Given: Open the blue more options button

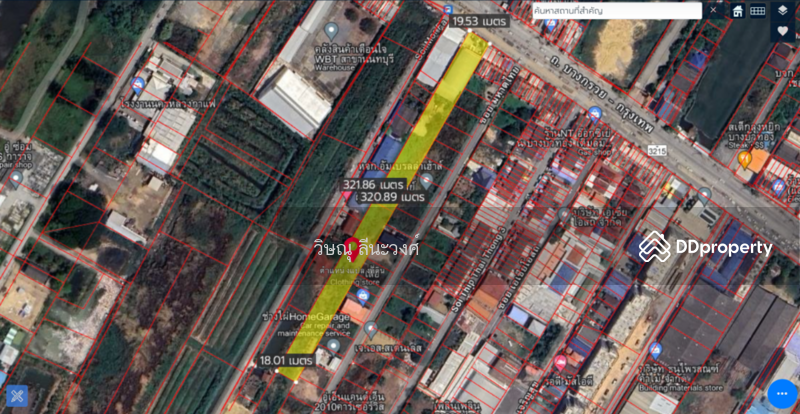Looking at the screenshot, I should click(x=782, y=394).
